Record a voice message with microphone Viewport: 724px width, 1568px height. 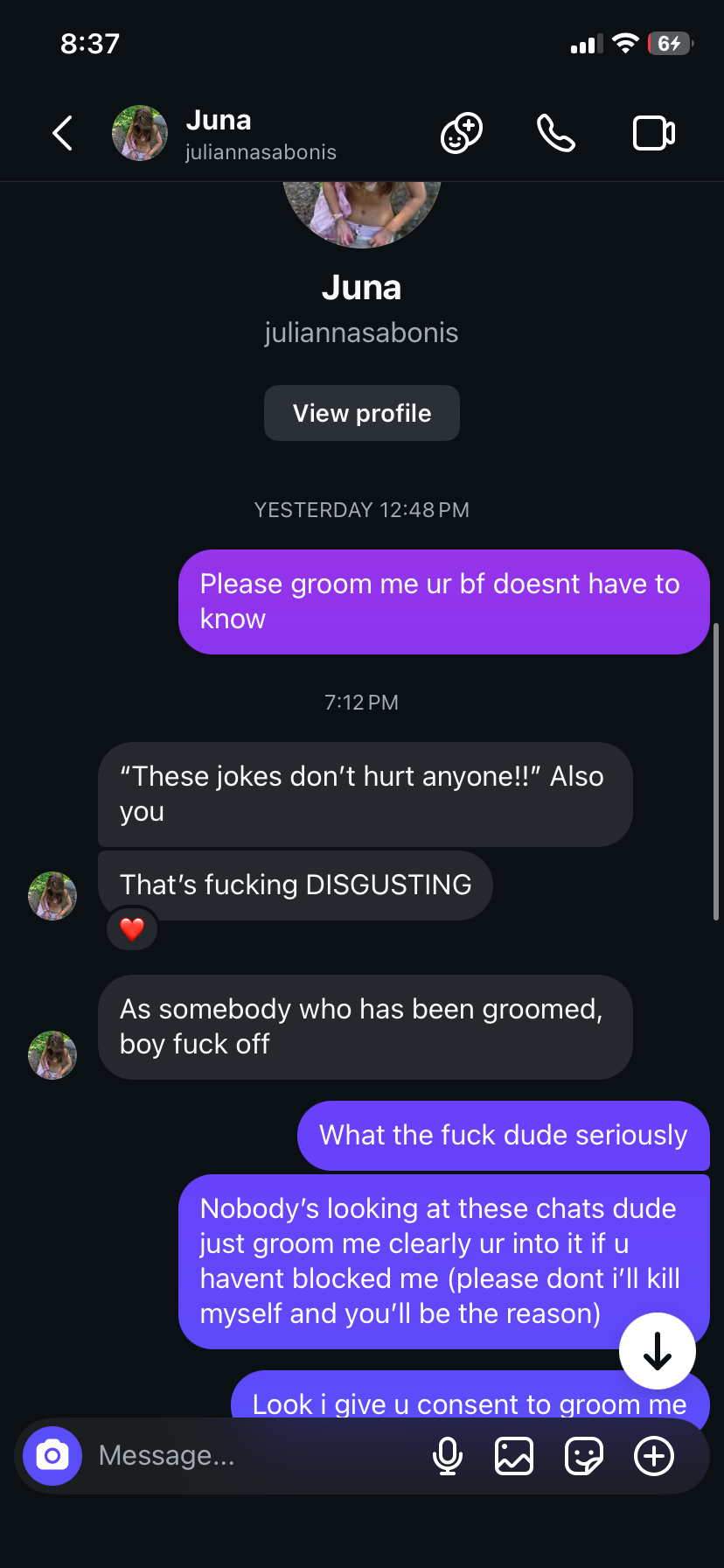(x=447, y=1456)
